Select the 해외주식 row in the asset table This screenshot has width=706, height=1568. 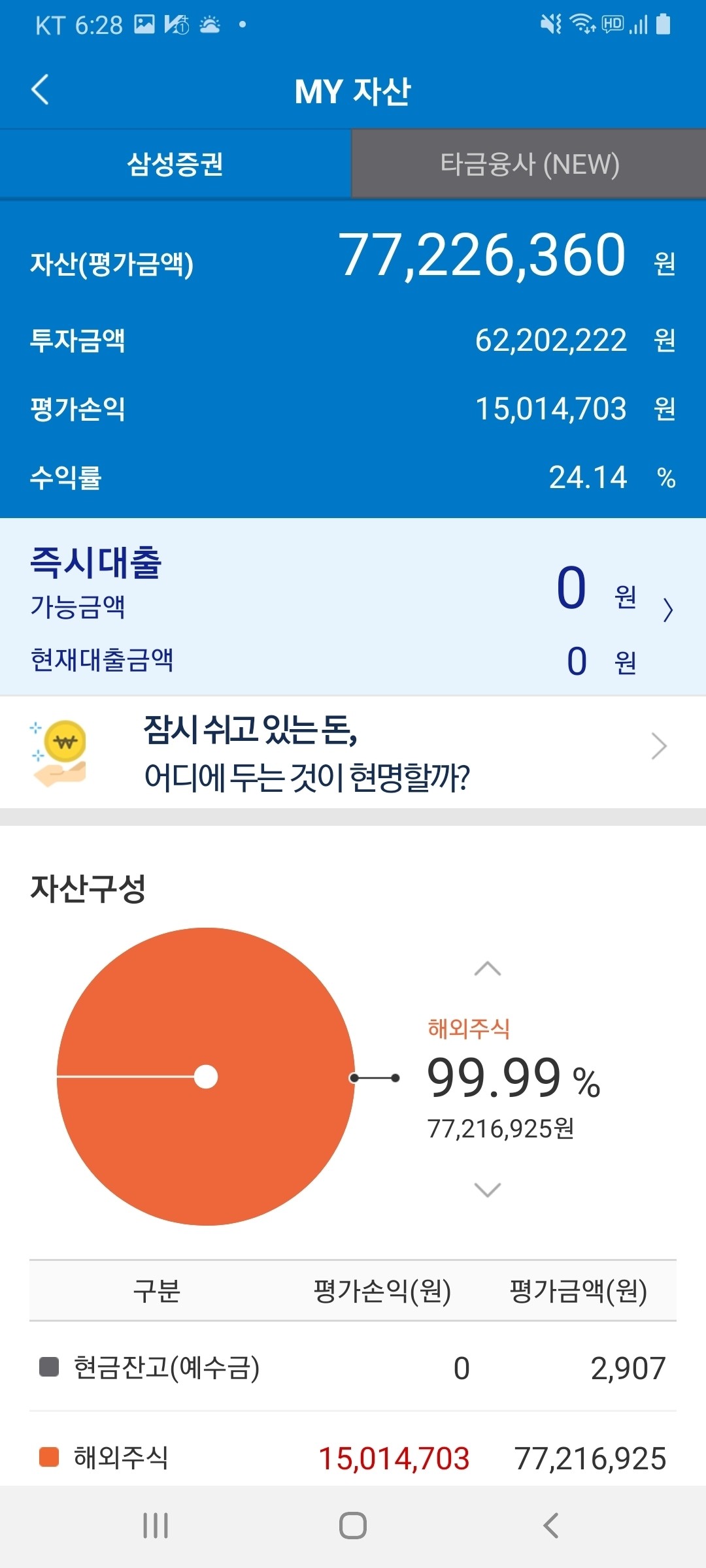click(353, 1458)
